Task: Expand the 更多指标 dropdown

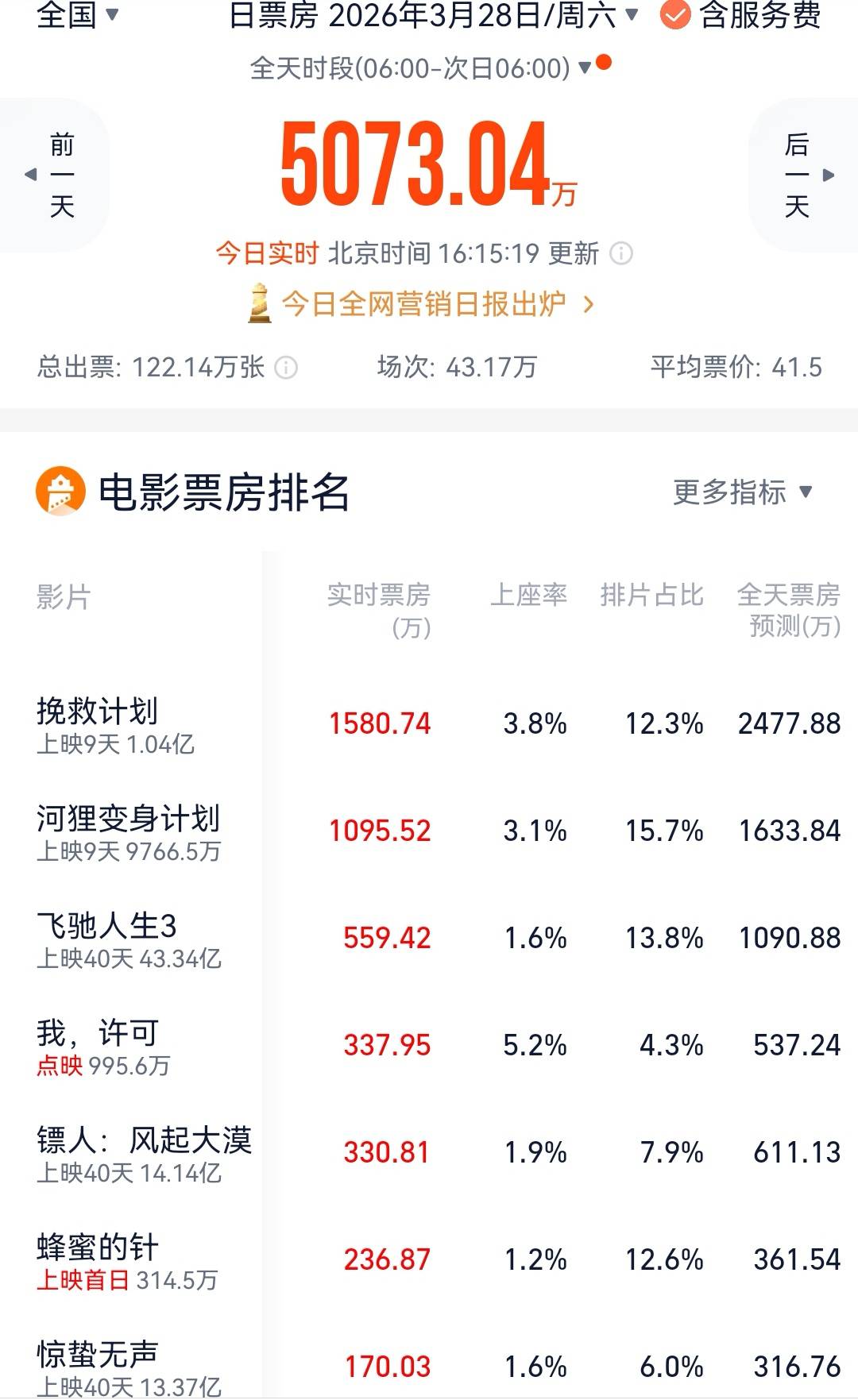Action: (x=742, y=492)
